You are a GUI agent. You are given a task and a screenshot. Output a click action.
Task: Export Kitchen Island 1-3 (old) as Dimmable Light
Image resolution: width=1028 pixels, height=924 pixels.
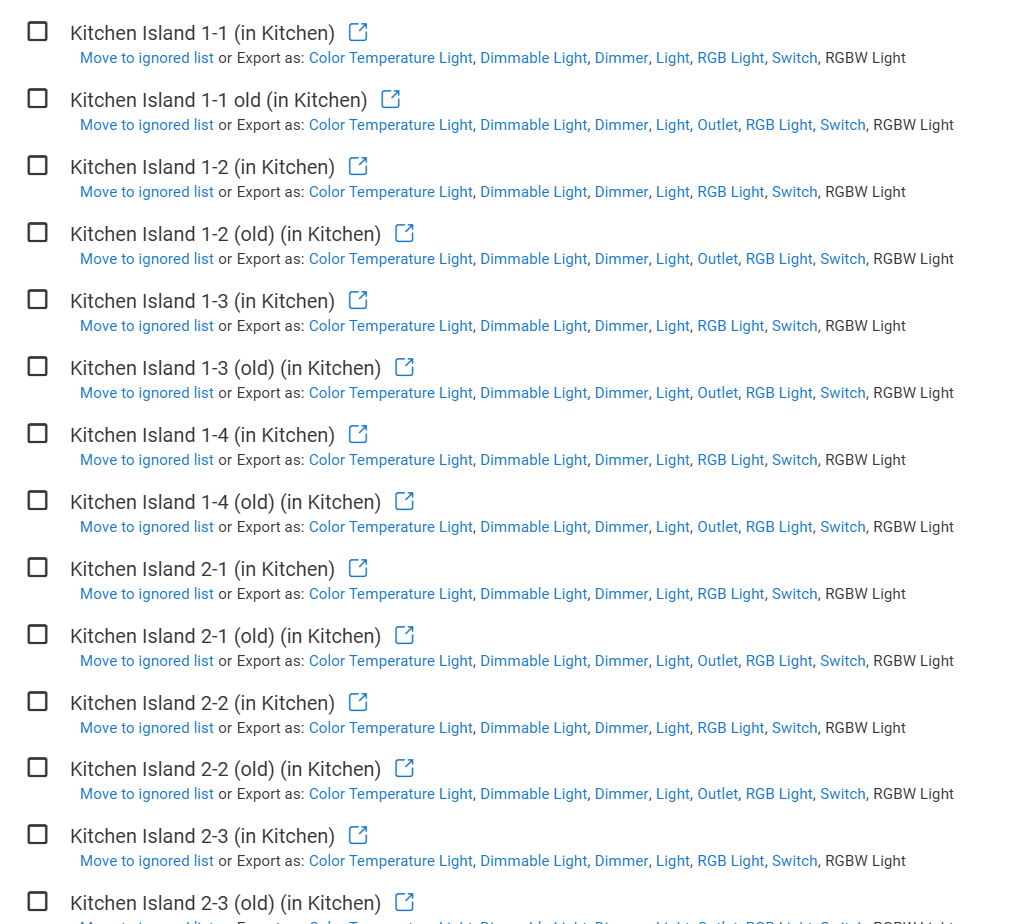coord(533,393)
